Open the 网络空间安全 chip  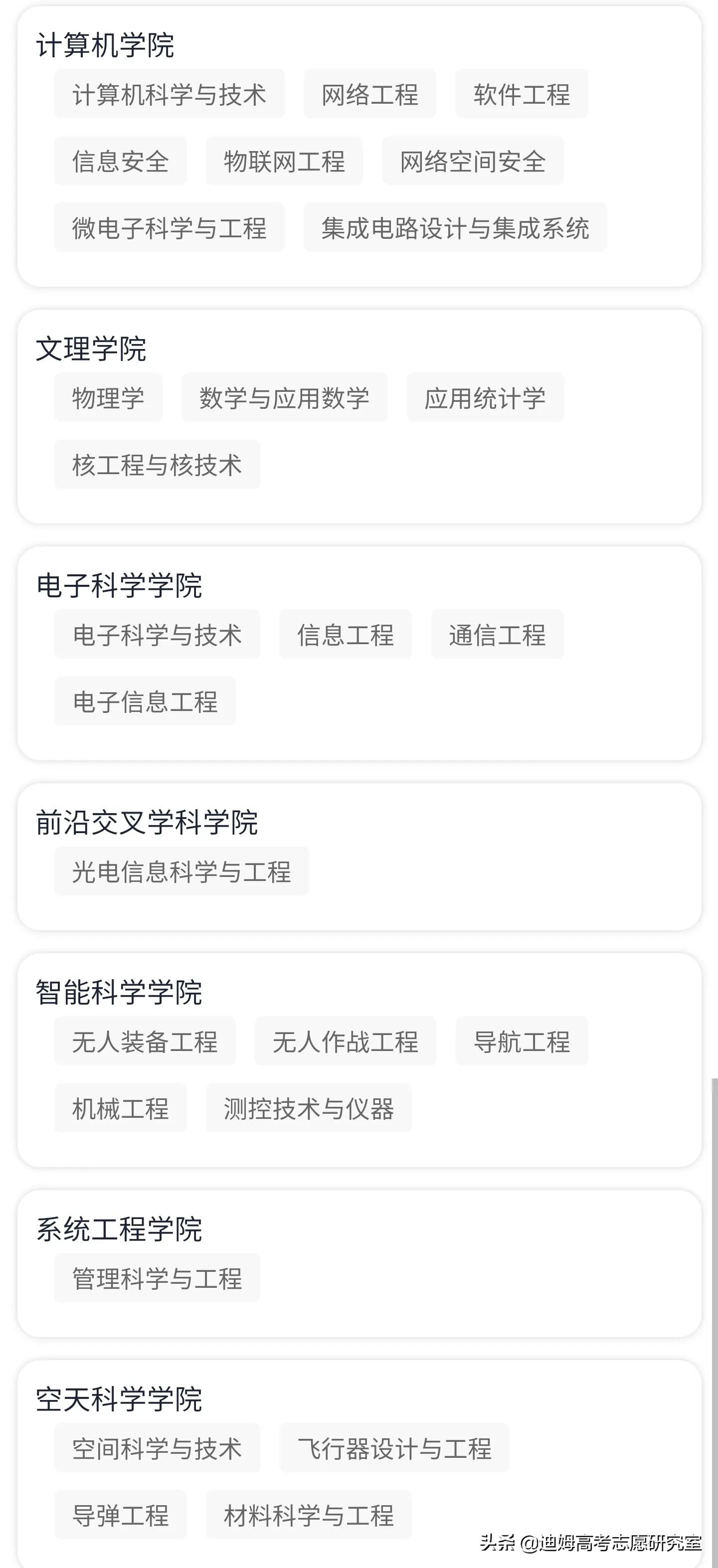473,162
